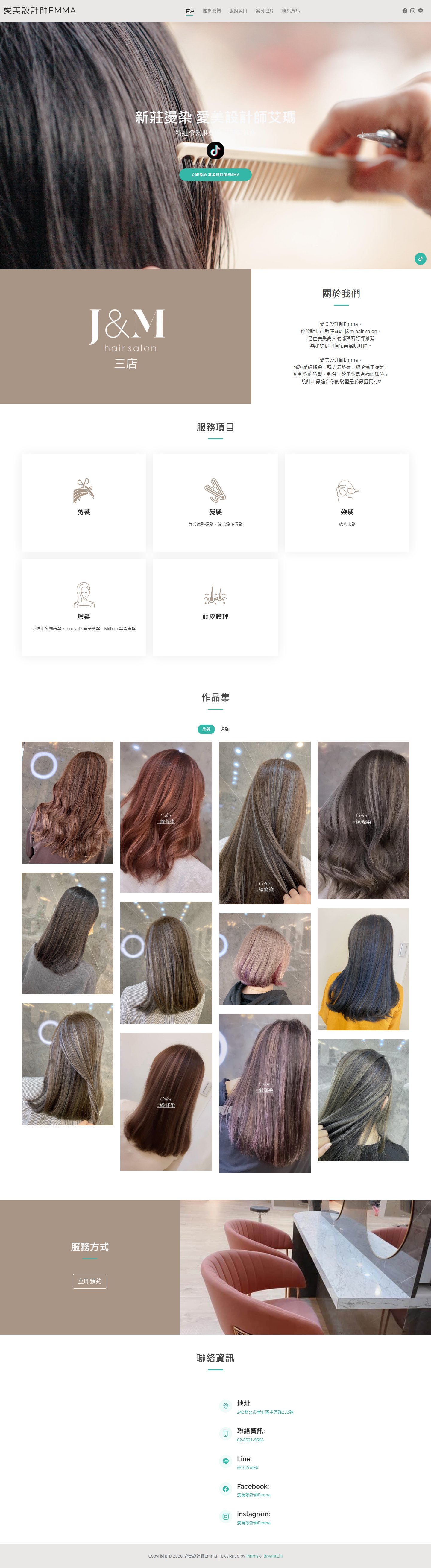Call the number 02-8521-9566
431x1568 pixels.
(x=250, y=1440)
